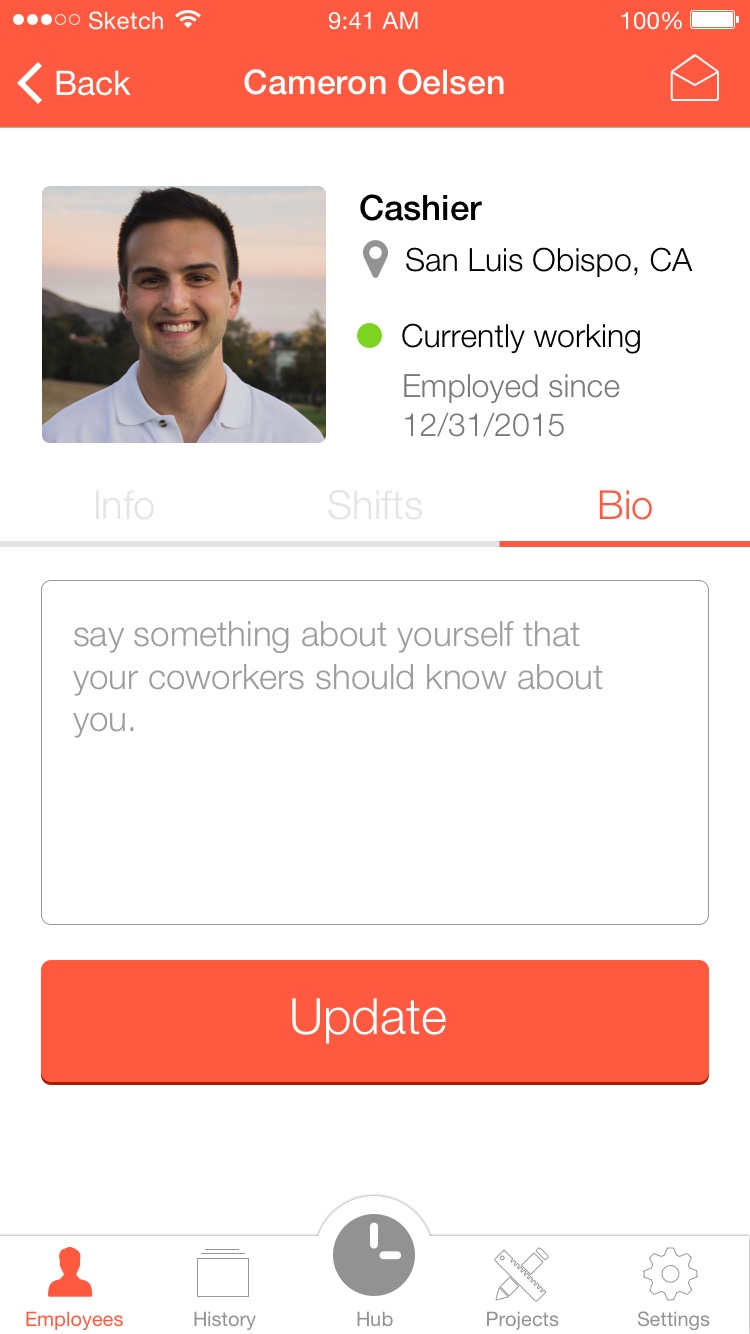Go to the Hub tab
The width and height of the screenshot is (750, 1334).
pyautogui.click(x=374, y=1270)
